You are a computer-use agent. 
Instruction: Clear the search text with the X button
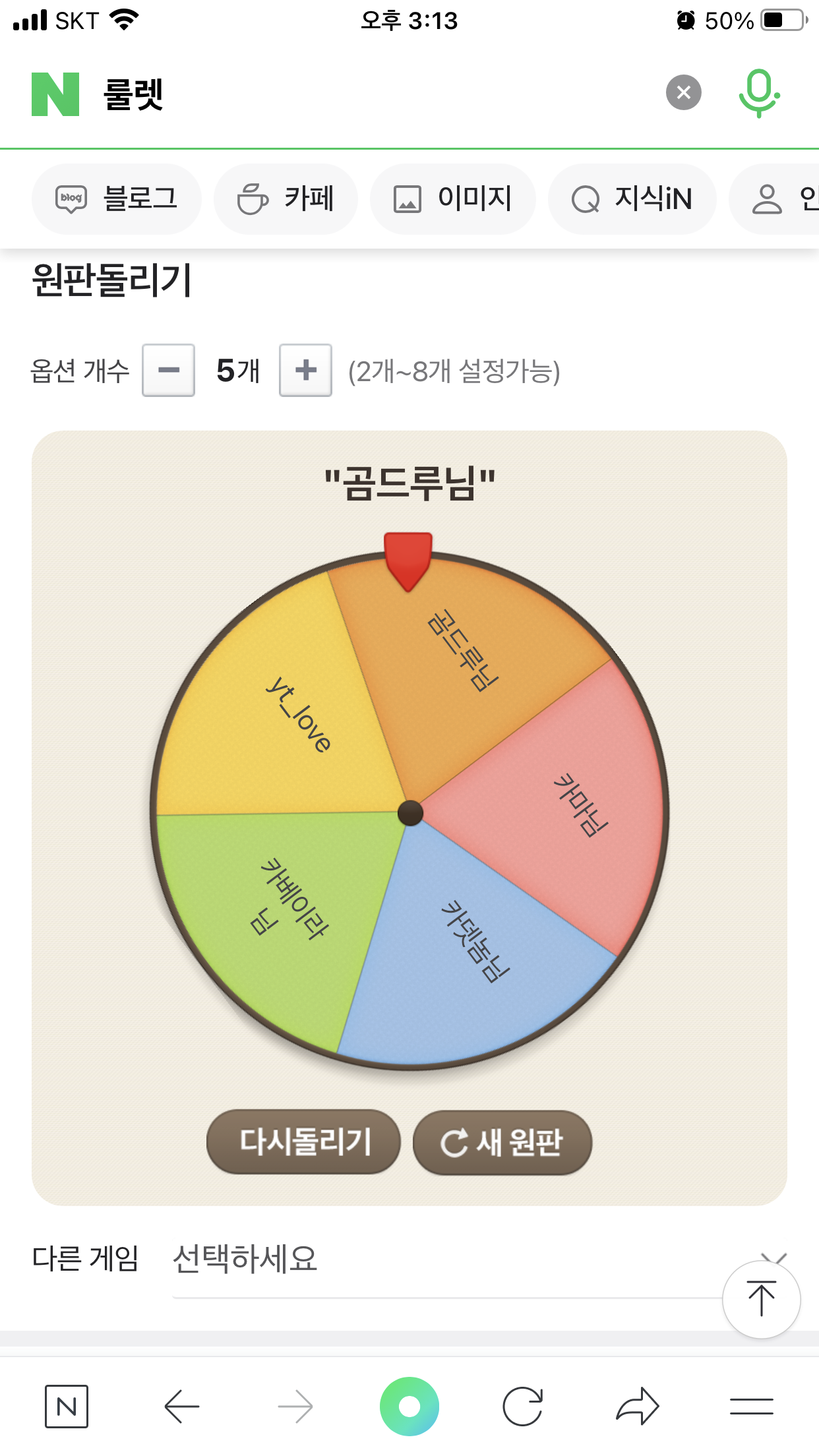point(683,93)
